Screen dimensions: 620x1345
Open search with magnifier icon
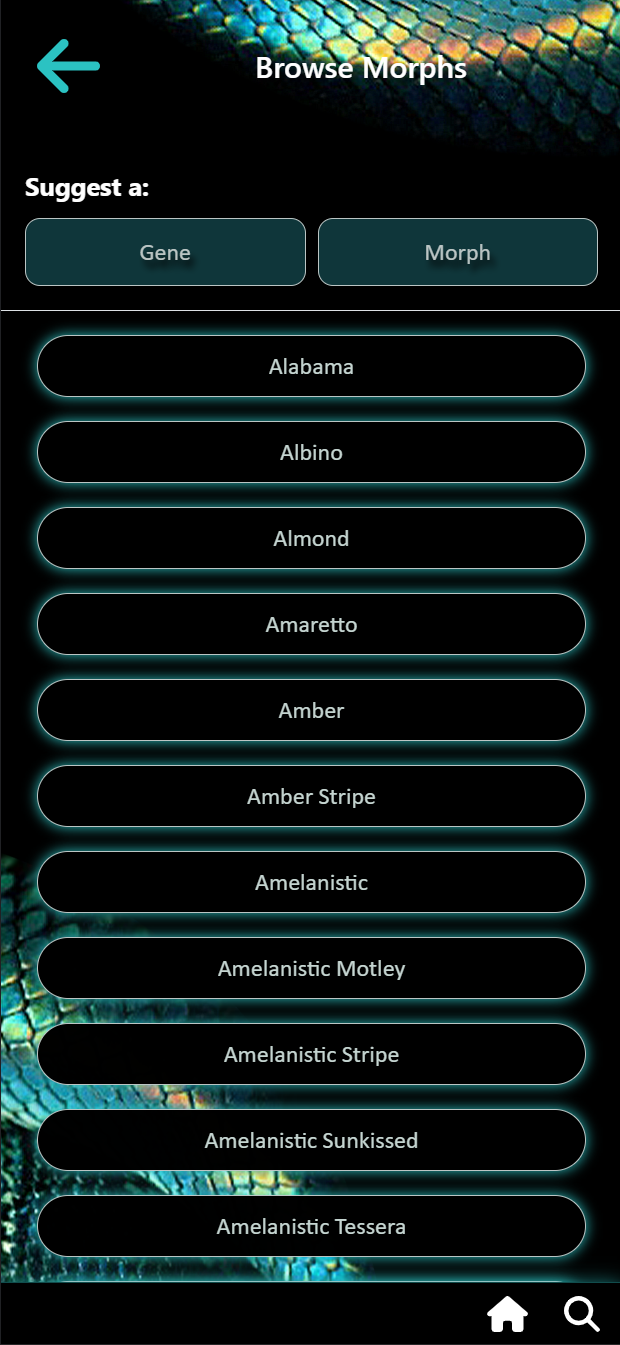[x=581, y=1314]
